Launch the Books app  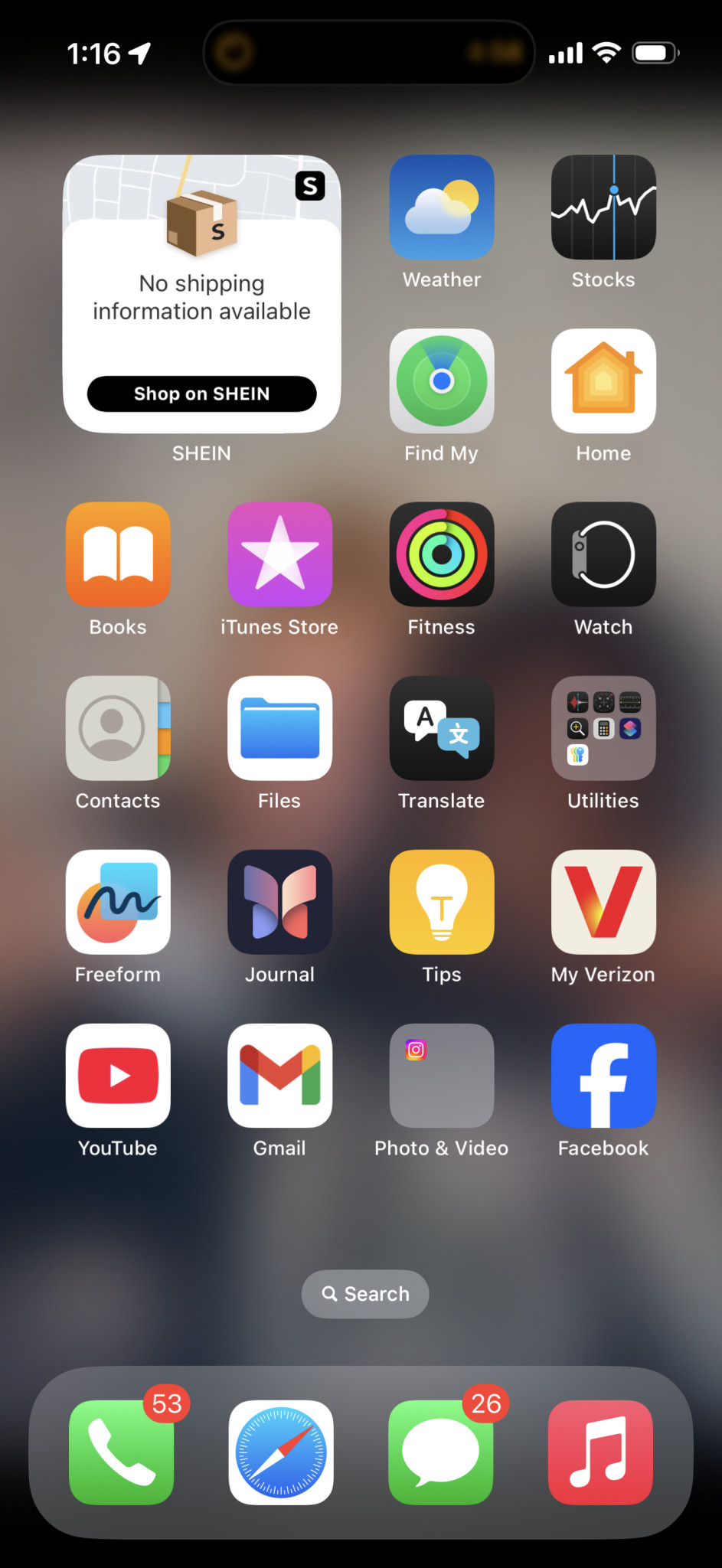click(118, 555)
